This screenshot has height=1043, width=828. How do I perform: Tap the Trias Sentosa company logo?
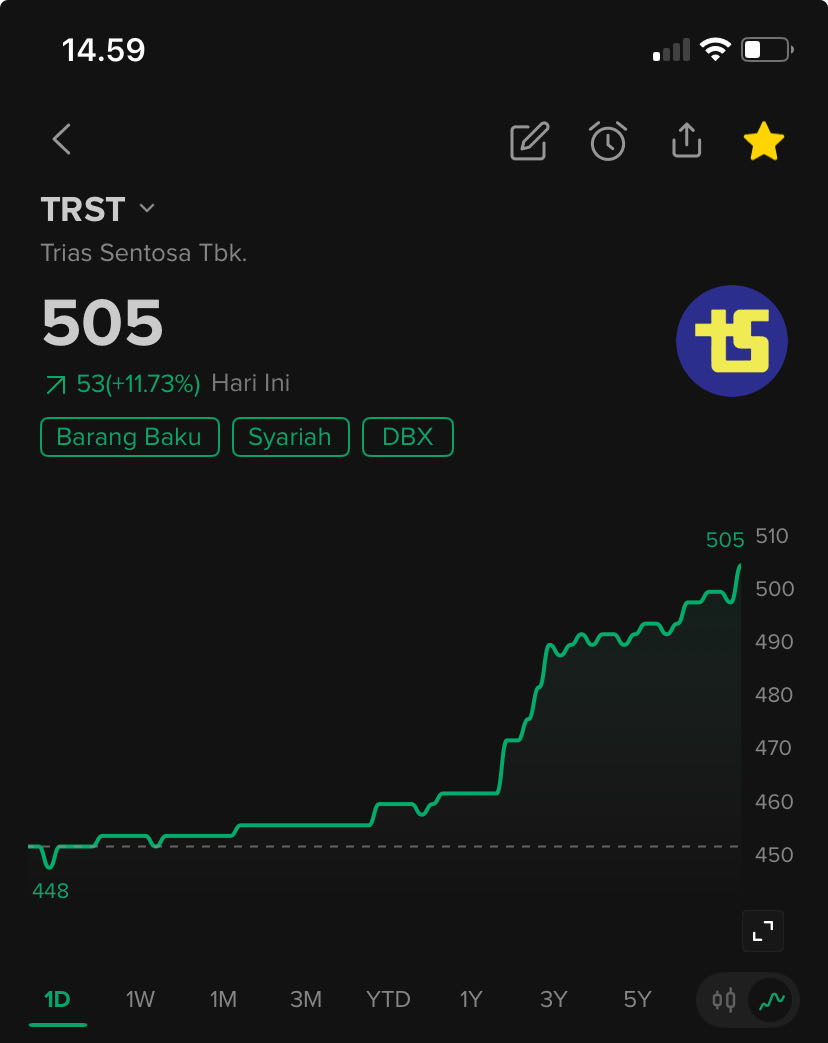click(x=732, y=341)
